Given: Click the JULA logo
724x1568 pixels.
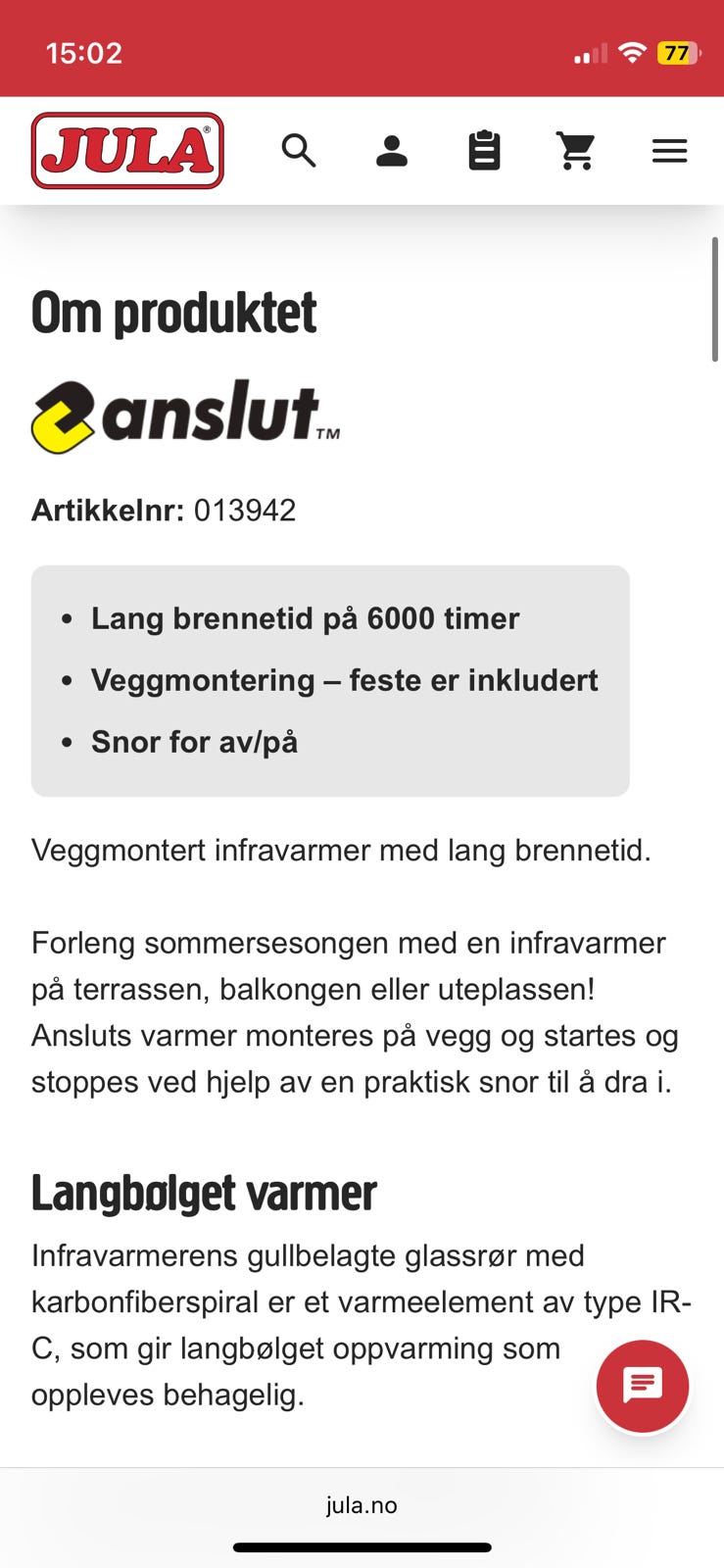Looking at the screenshot, I should [126, 150].
